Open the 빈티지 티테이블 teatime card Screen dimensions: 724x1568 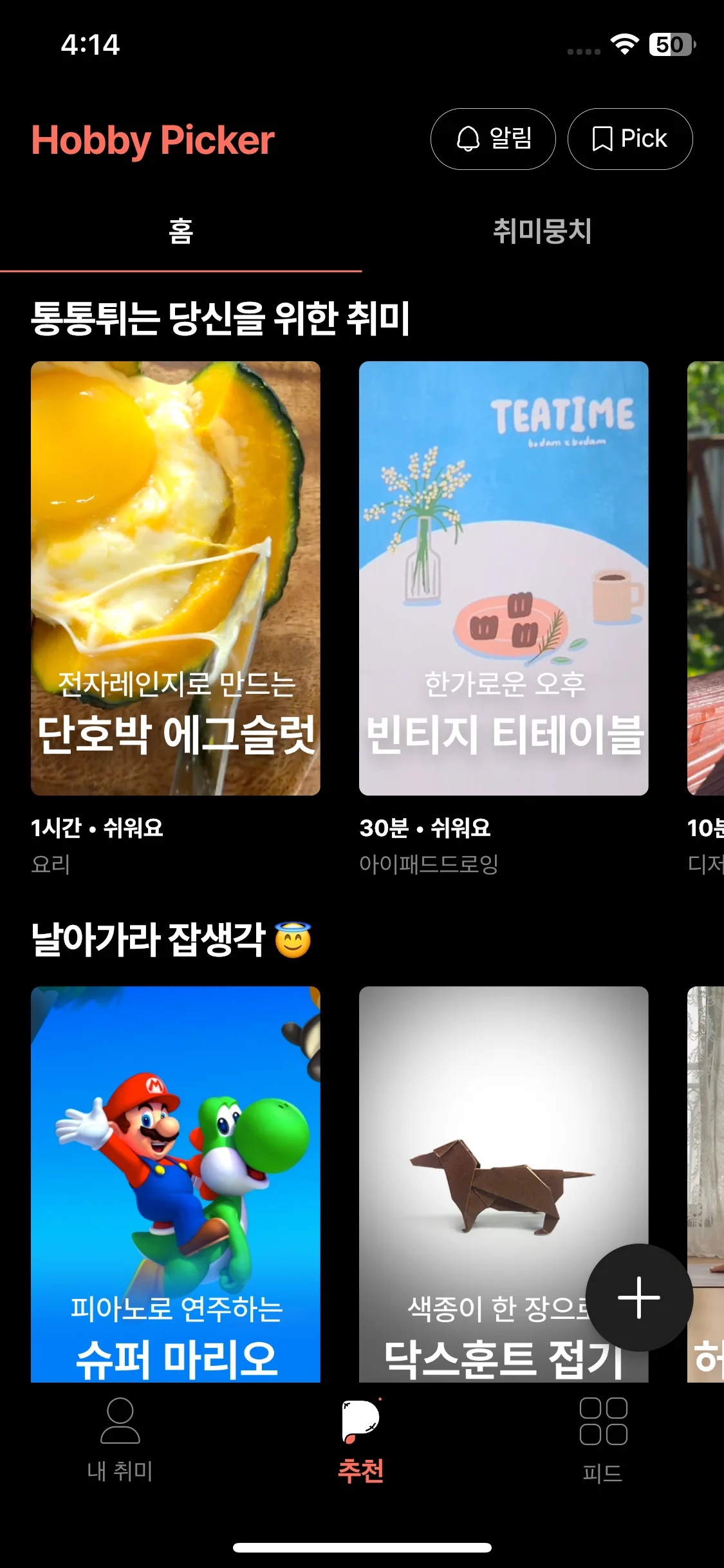(x=503, y=578)
